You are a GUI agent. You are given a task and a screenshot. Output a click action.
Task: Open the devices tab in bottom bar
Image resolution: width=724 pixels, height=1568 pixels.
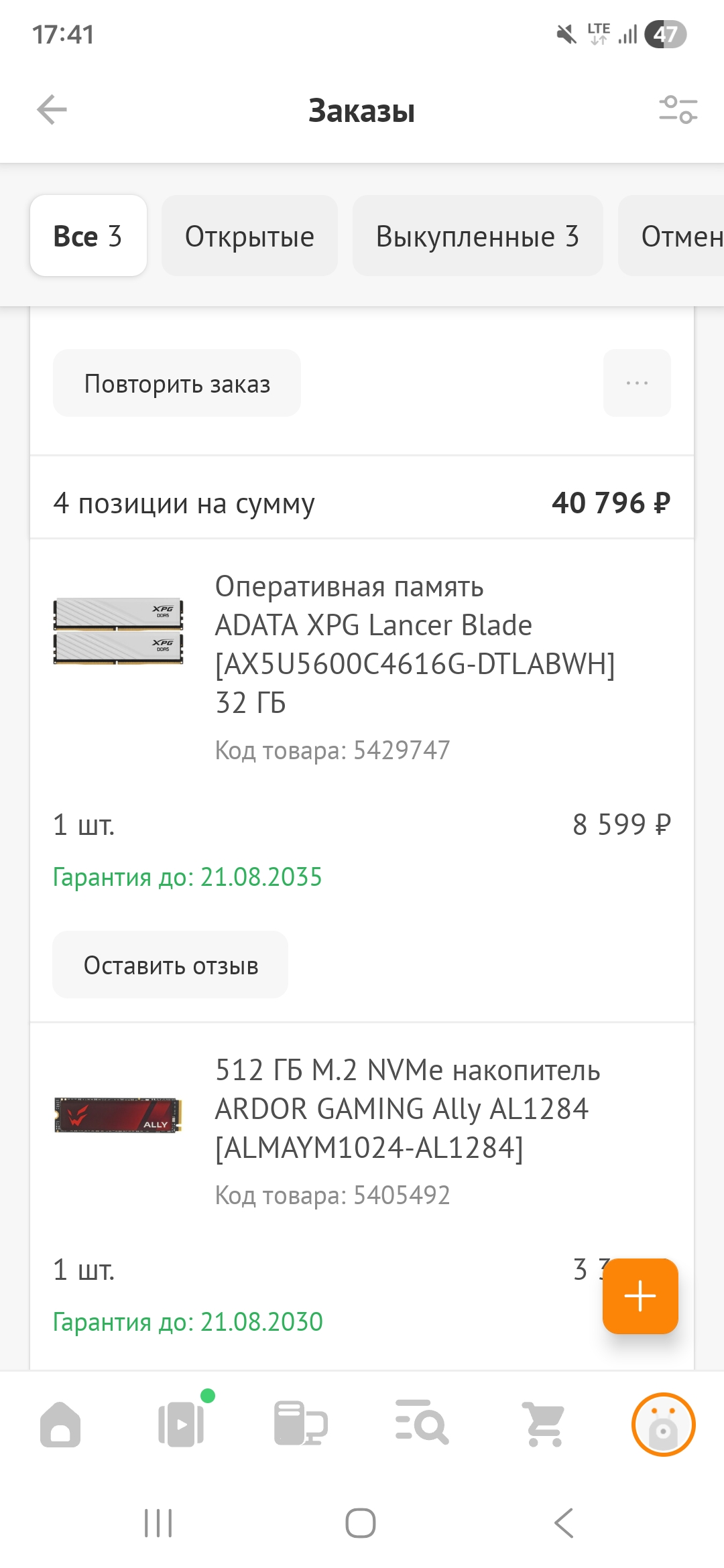[301, 1425]
